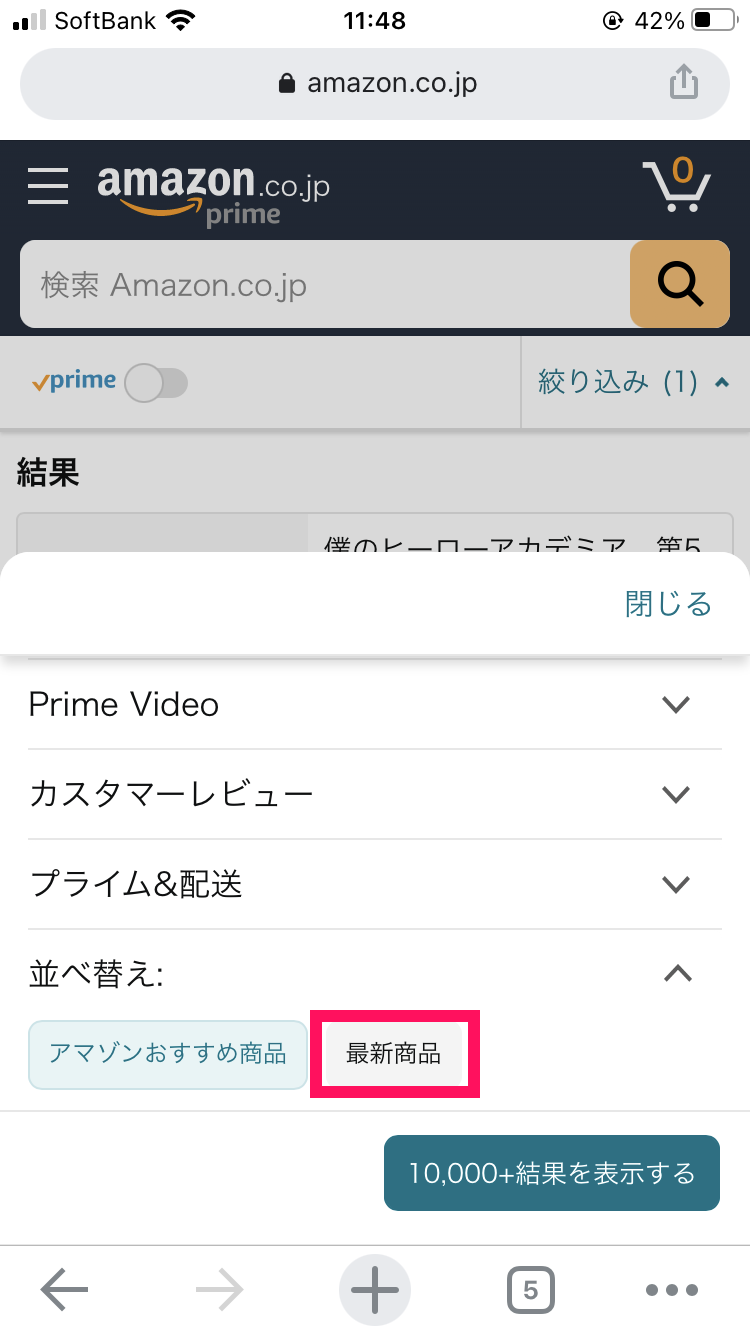750x1334 pixels.
Task: Select the アマゾンおすすめ商品 sort option
Action: pos(167,1054)
